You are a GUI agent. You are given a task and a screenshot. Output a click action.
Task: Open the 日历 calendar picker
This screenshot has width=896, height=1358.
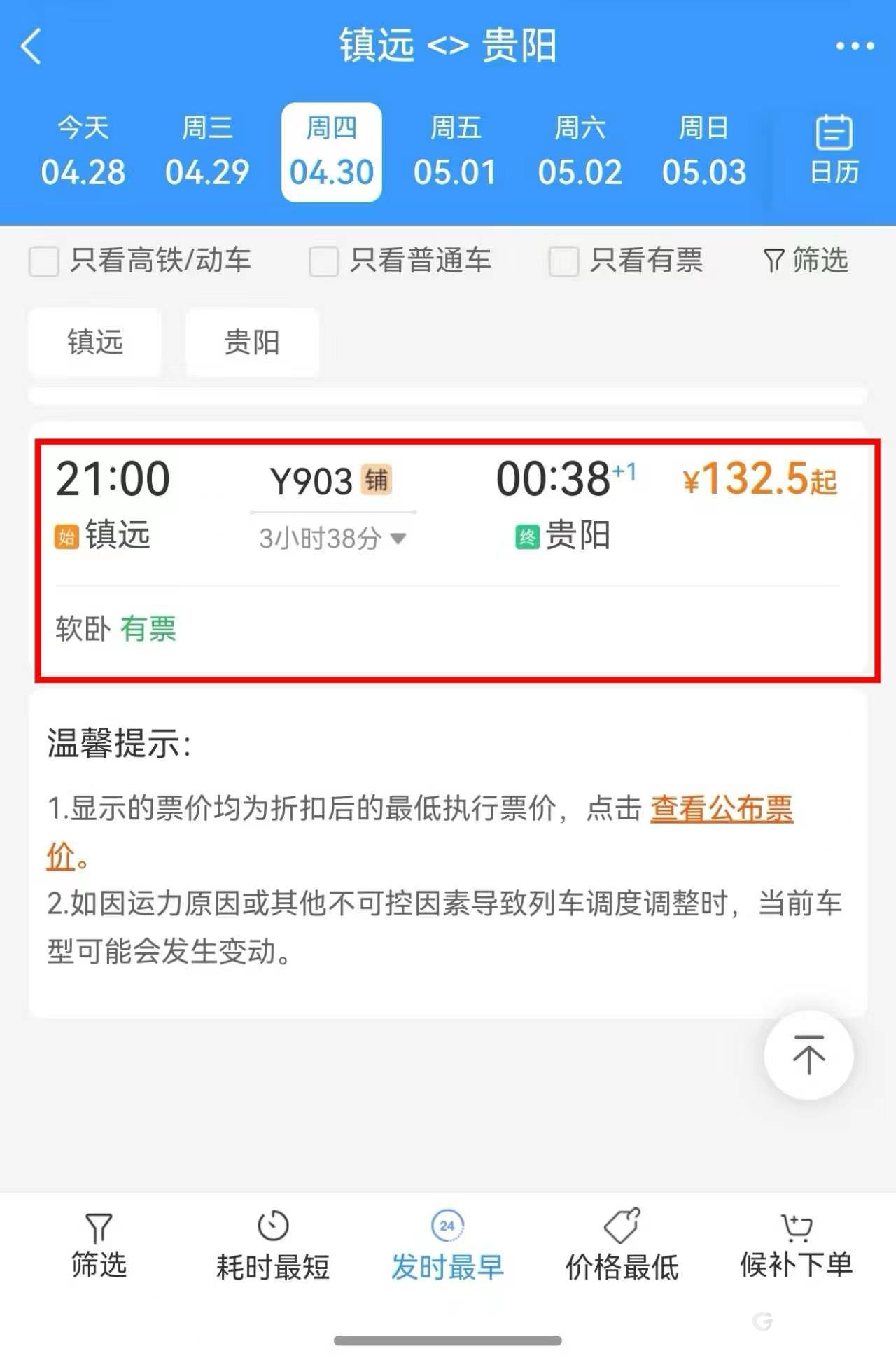pos(834,151)
